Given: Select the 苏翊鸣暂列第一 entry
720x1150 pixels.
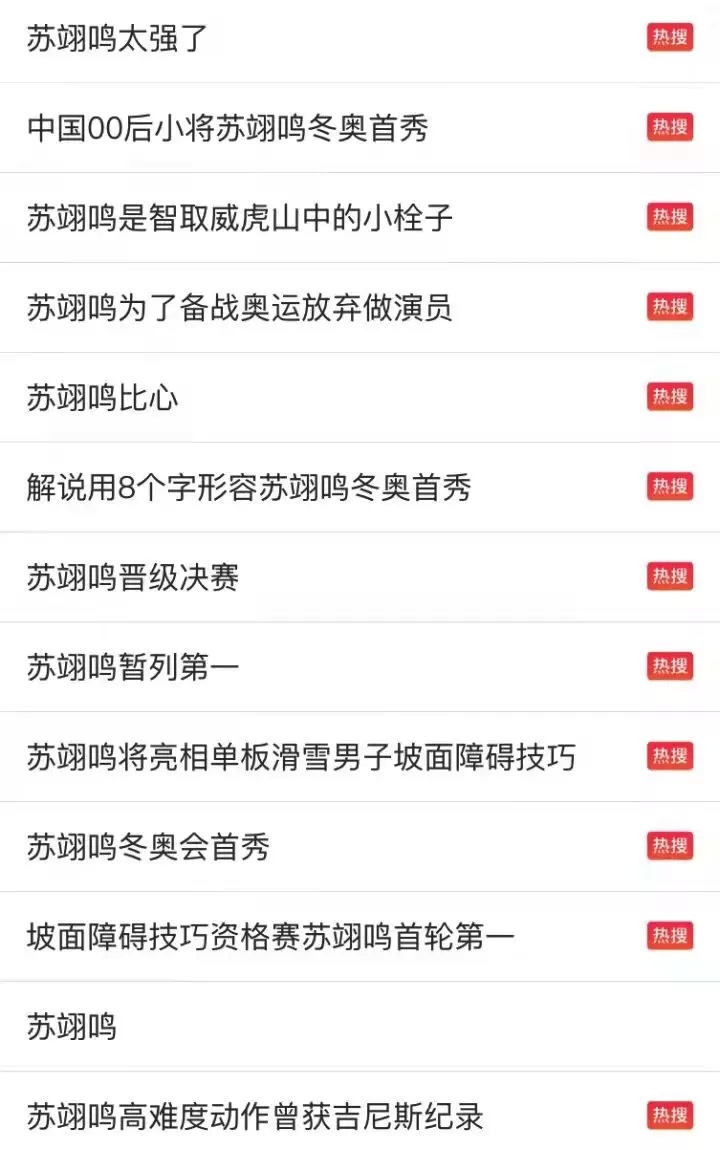Looking at the screenshot, I should click(133, 667).
